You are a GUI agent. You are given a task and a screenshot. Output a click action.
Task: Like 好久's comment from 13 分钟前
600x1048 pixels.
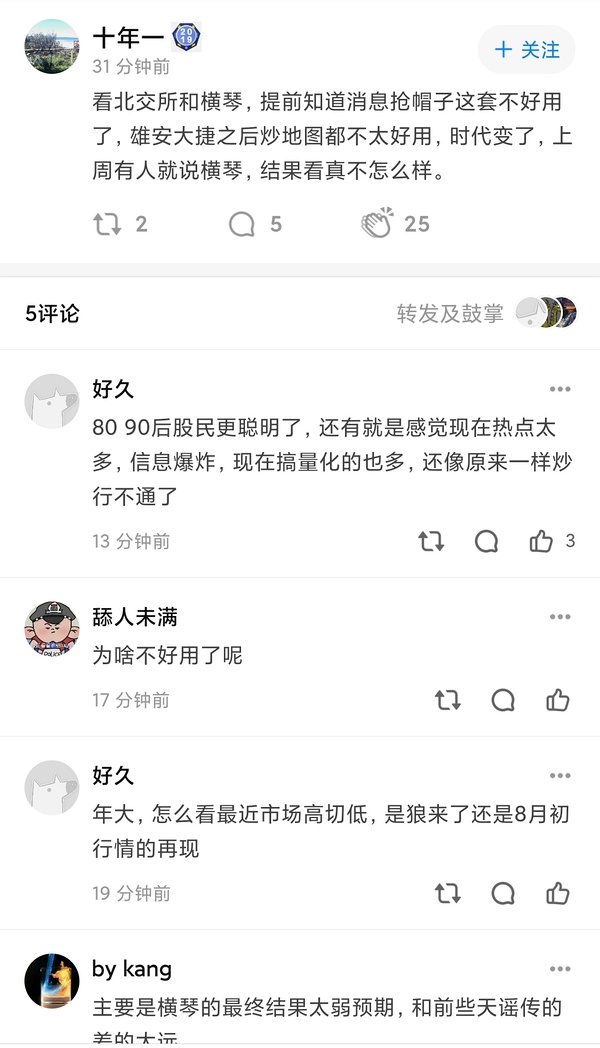click(542, 541)
